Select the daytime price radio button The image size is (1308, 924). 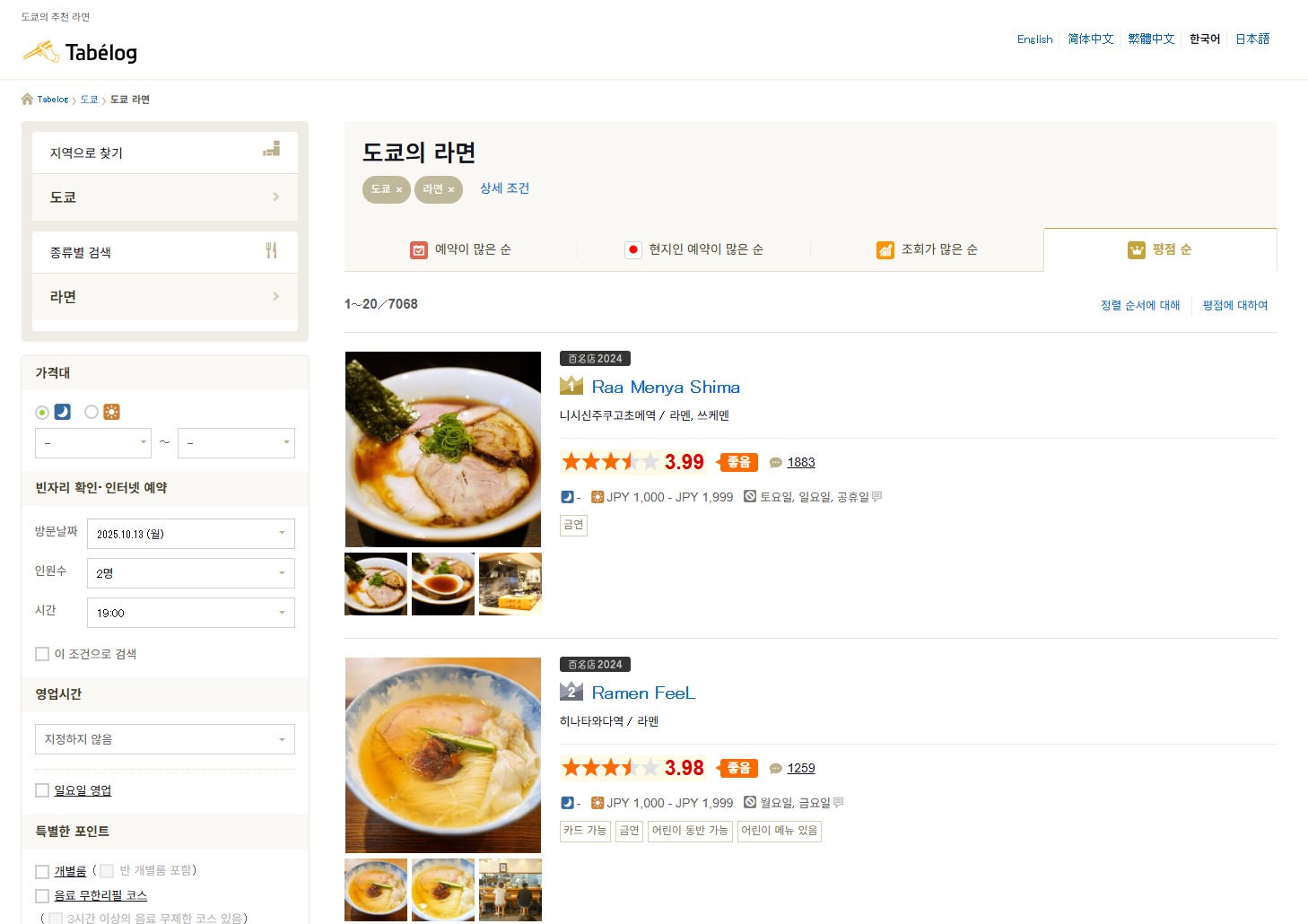(92, 412)
